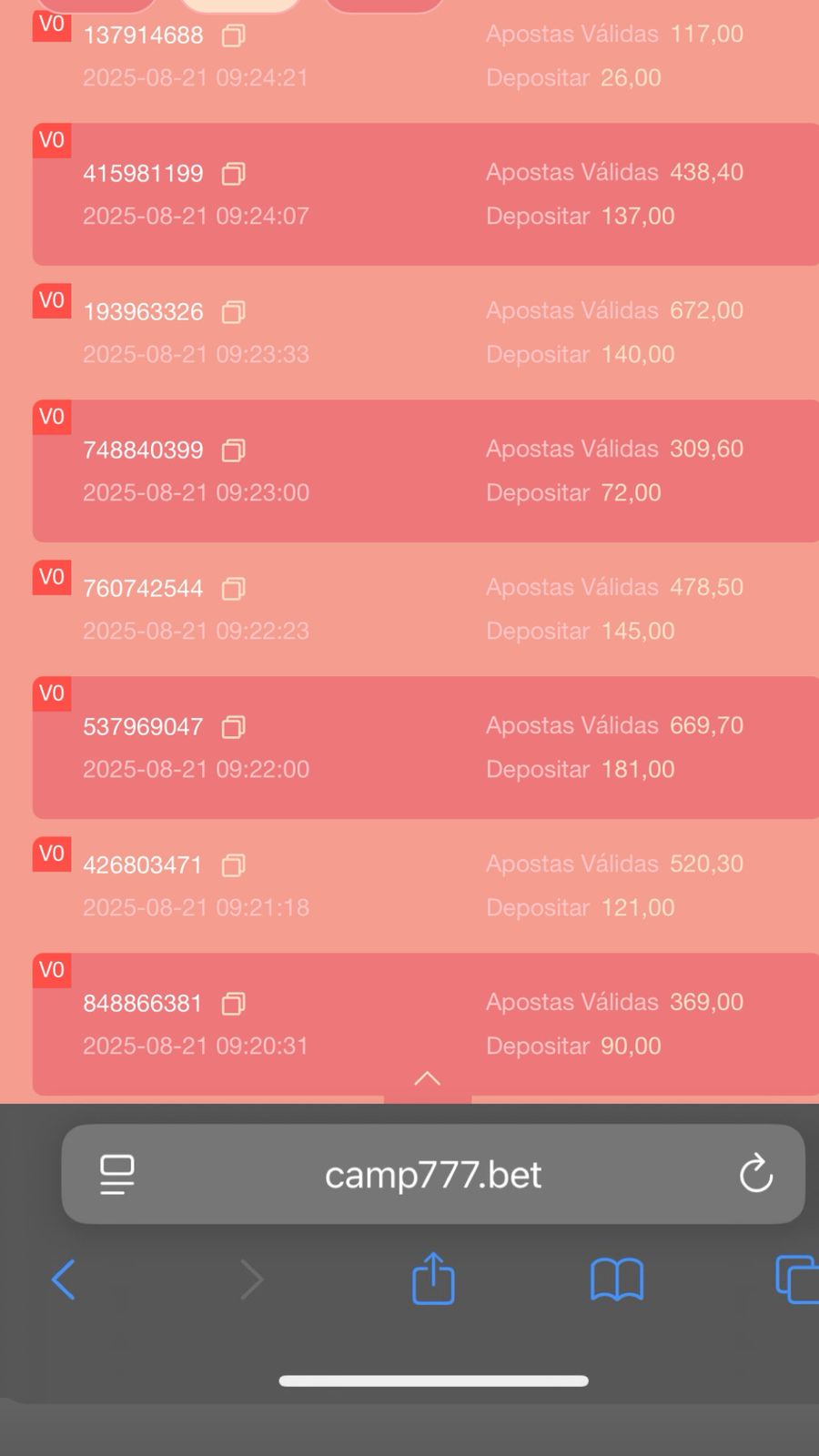
Task: Copy the ID 415981199
Action: (233, 174)
